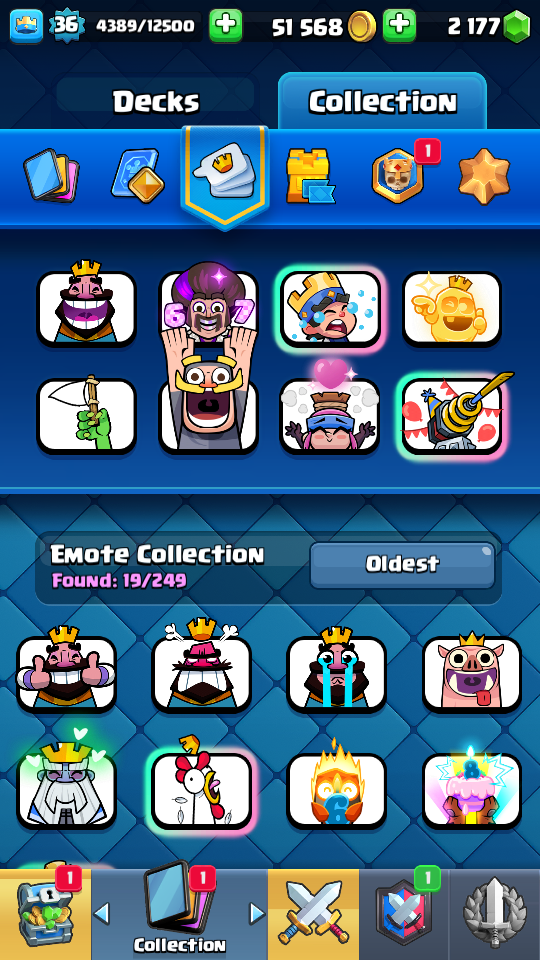This screenshot has width=540, height=960.
Task: Tap the laughing King emote in deck
Action: [86, 305]
